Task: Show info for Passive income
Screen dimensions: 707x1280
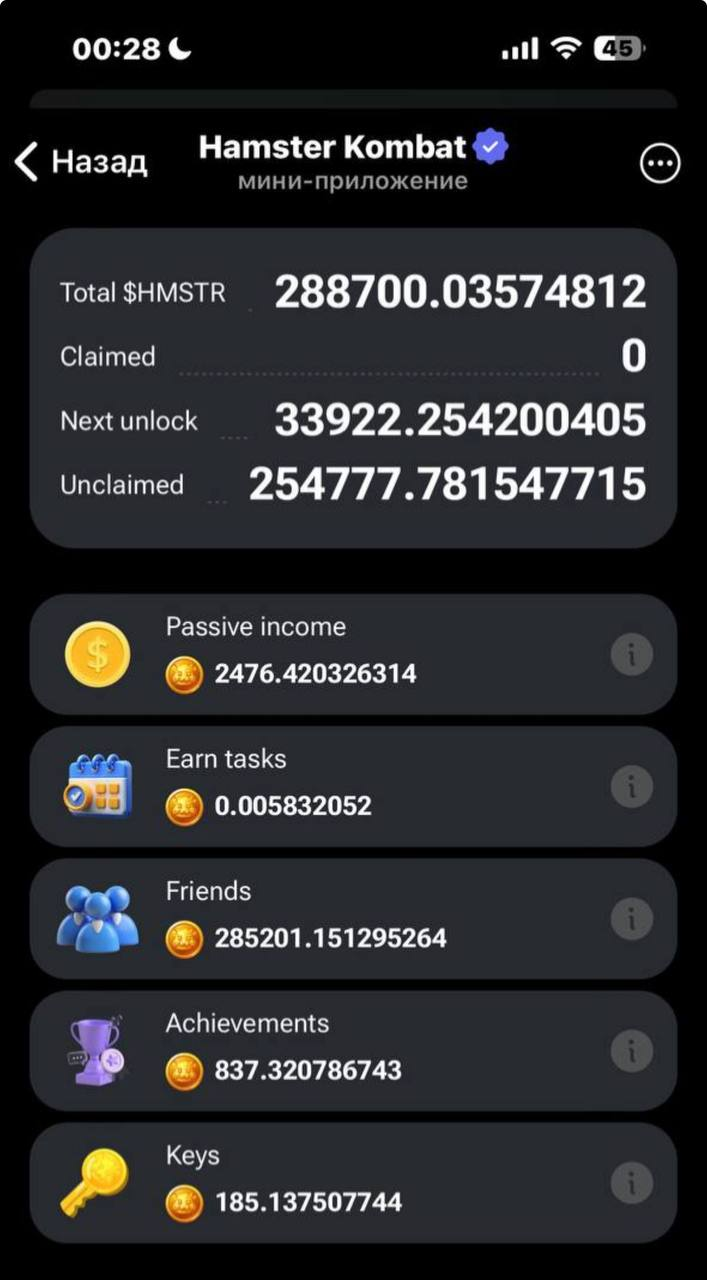Action: 631,655
